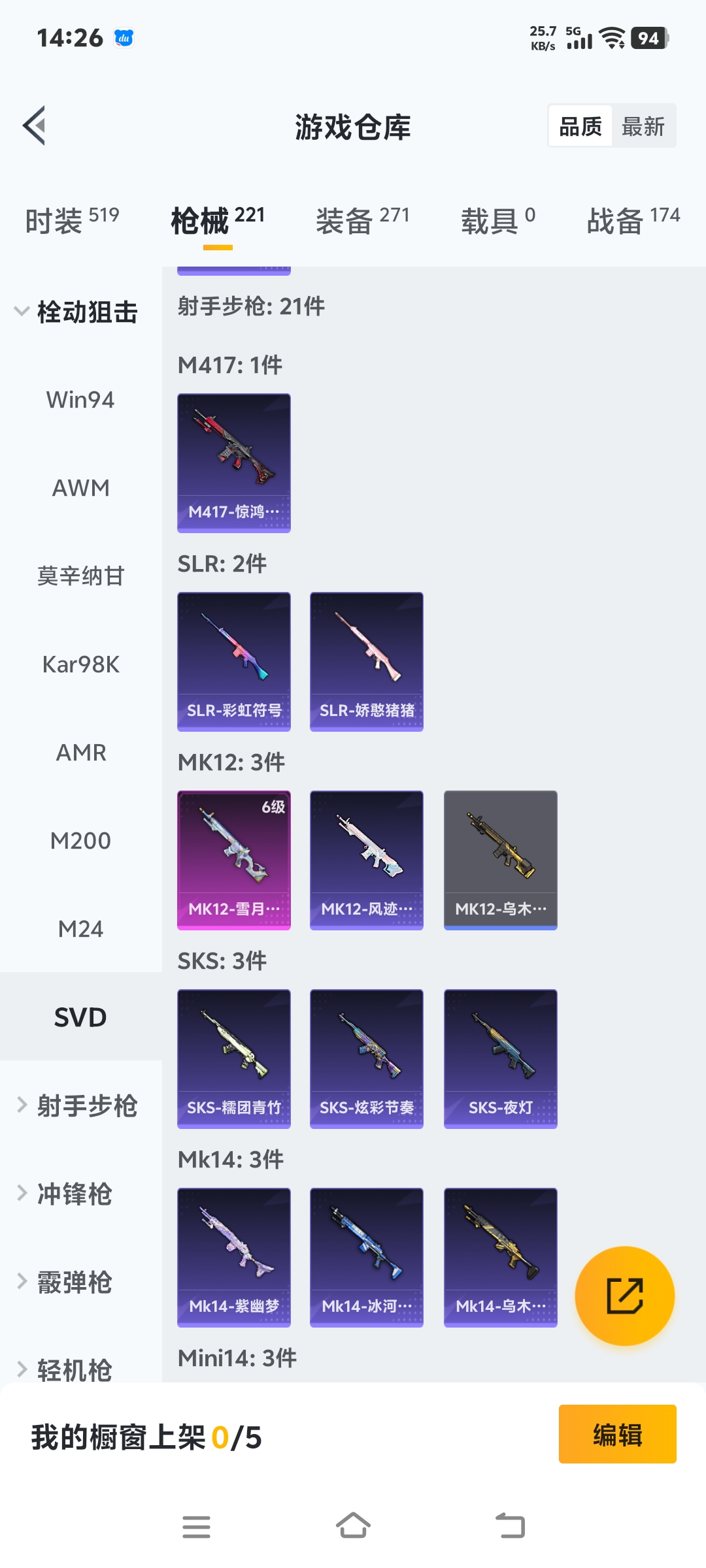Select AWM in the sidebar
This screenshot has width=706, height=1568.
pyautogui.click(x=80, y=488)
